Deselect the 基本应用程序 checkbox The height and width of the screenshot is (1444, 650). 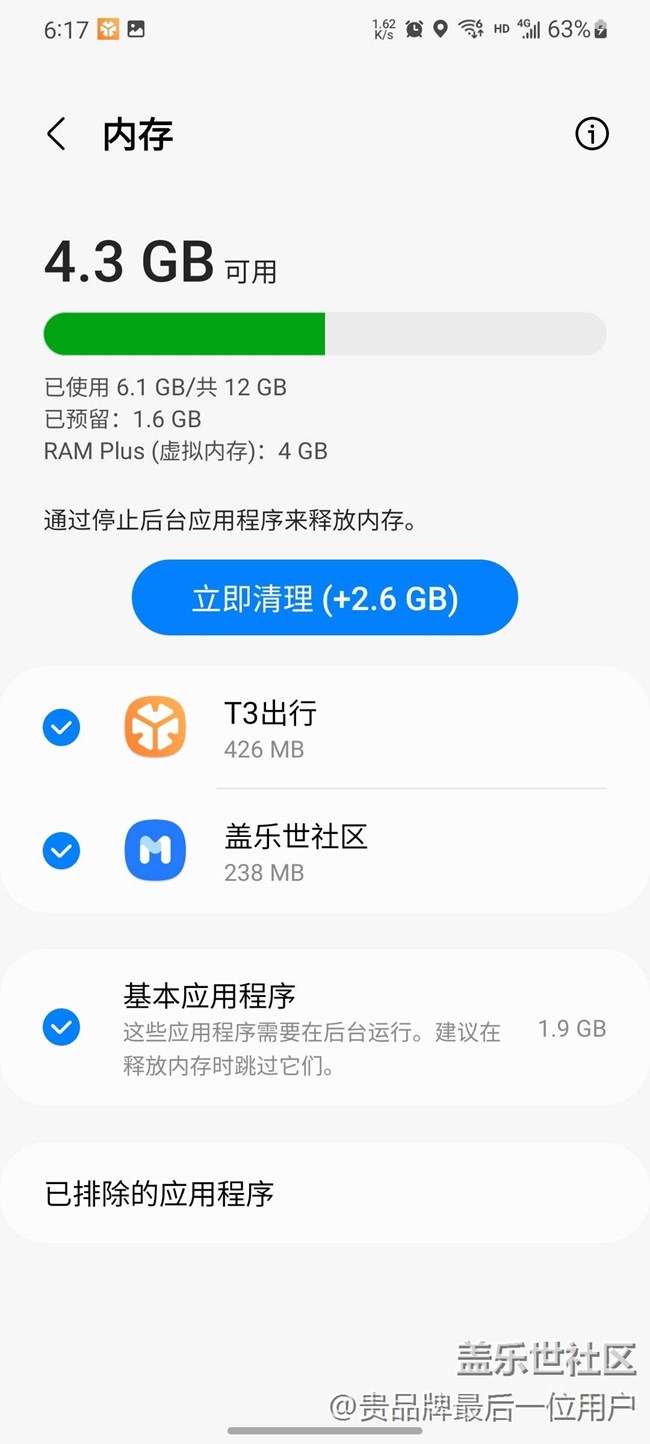point(61,1027)
